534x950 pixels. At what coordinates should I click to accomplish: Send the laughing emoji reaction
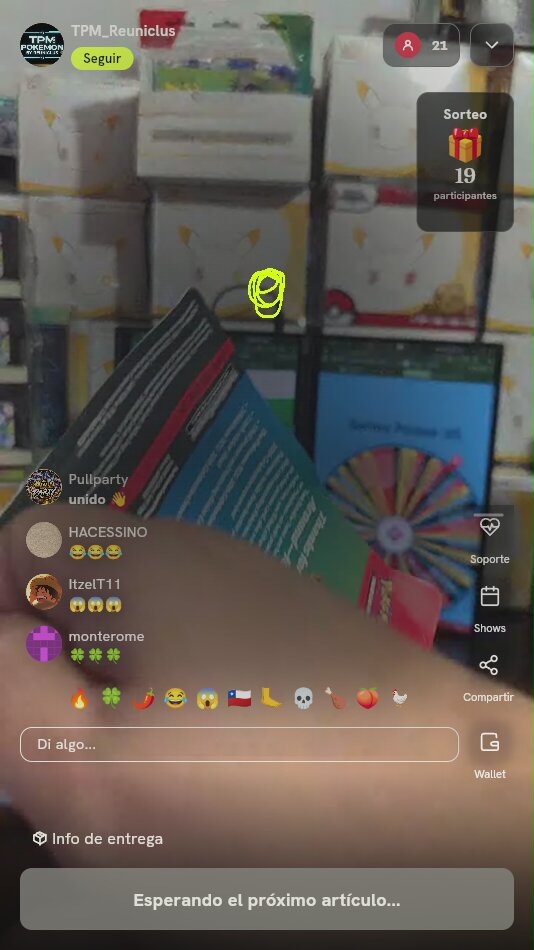tap(175, 699)
